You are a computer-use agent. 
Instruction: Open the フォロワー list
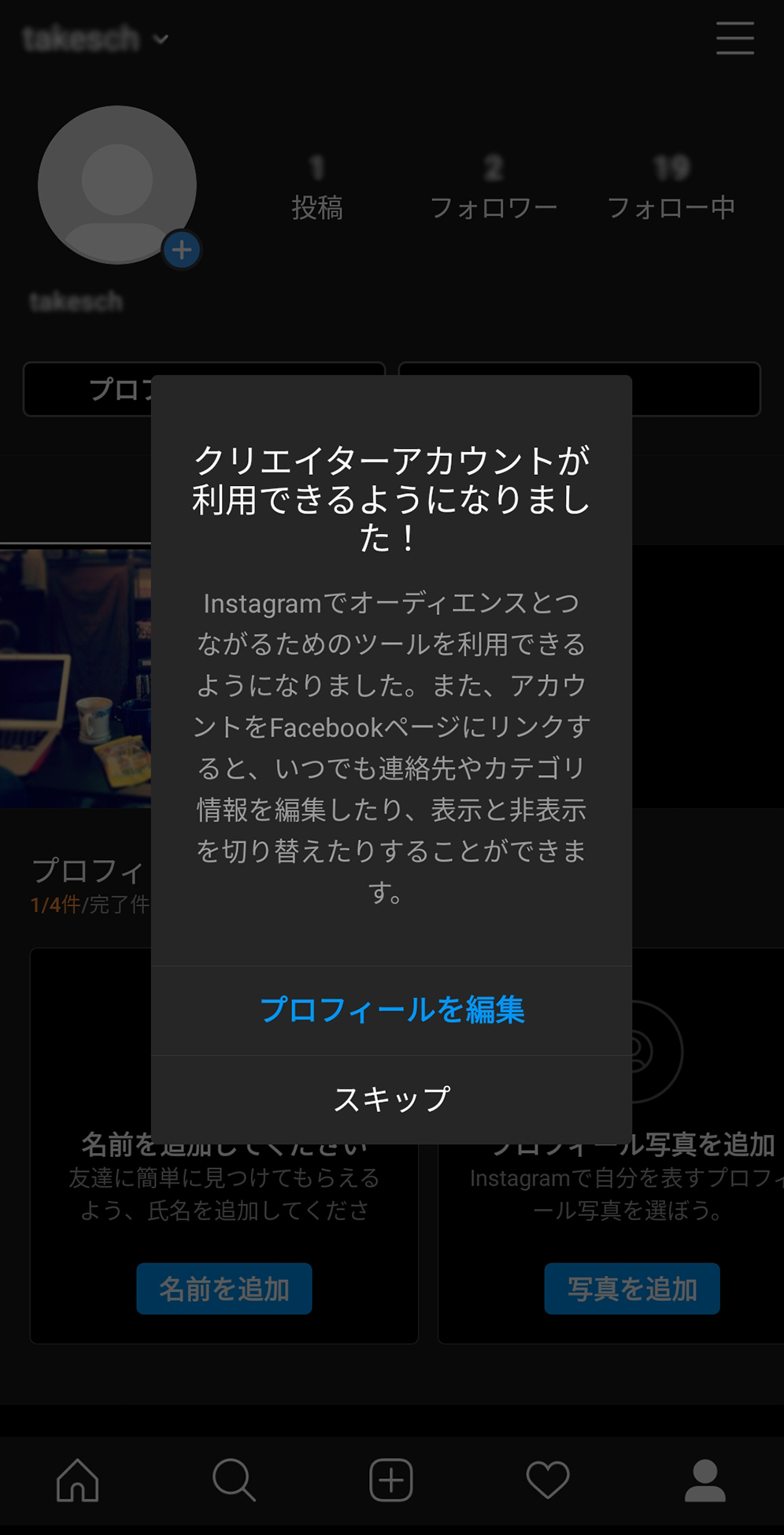[494, 189]
